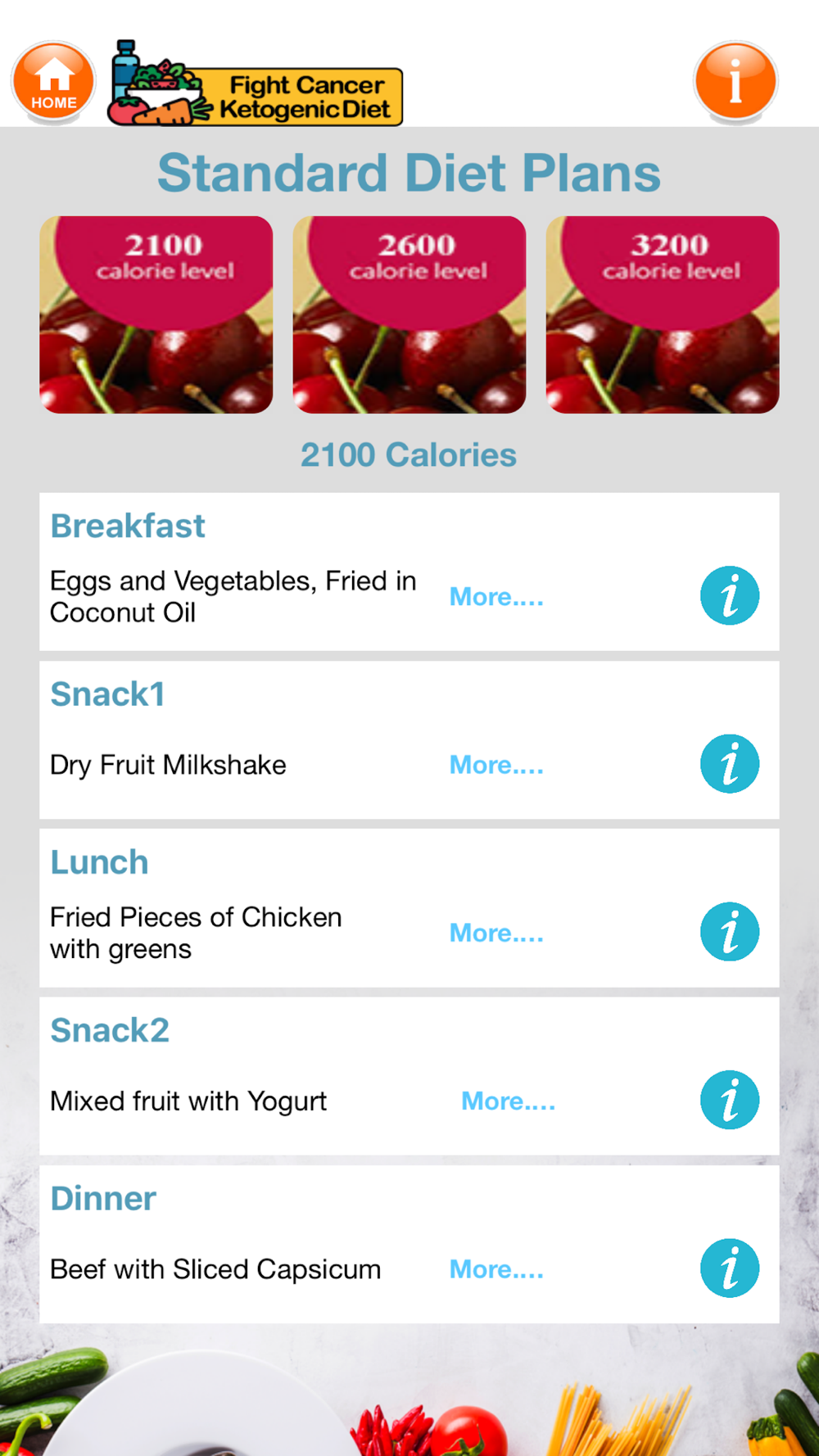
Task: Go to the Home screen
Action: click(53, 83)
